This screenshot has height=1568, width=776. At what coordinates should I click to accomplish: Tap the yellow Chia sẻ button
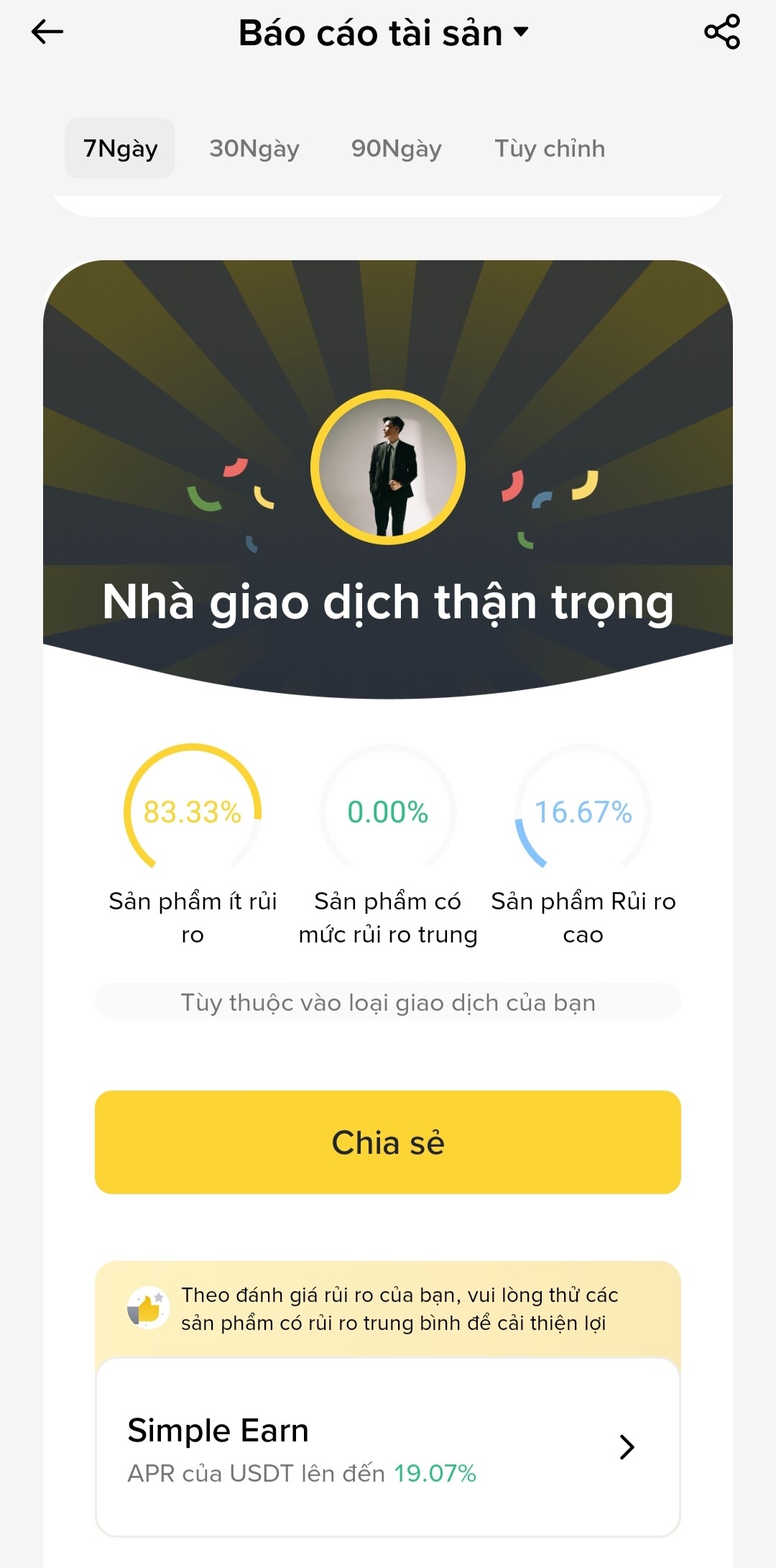click(388, 1142)
